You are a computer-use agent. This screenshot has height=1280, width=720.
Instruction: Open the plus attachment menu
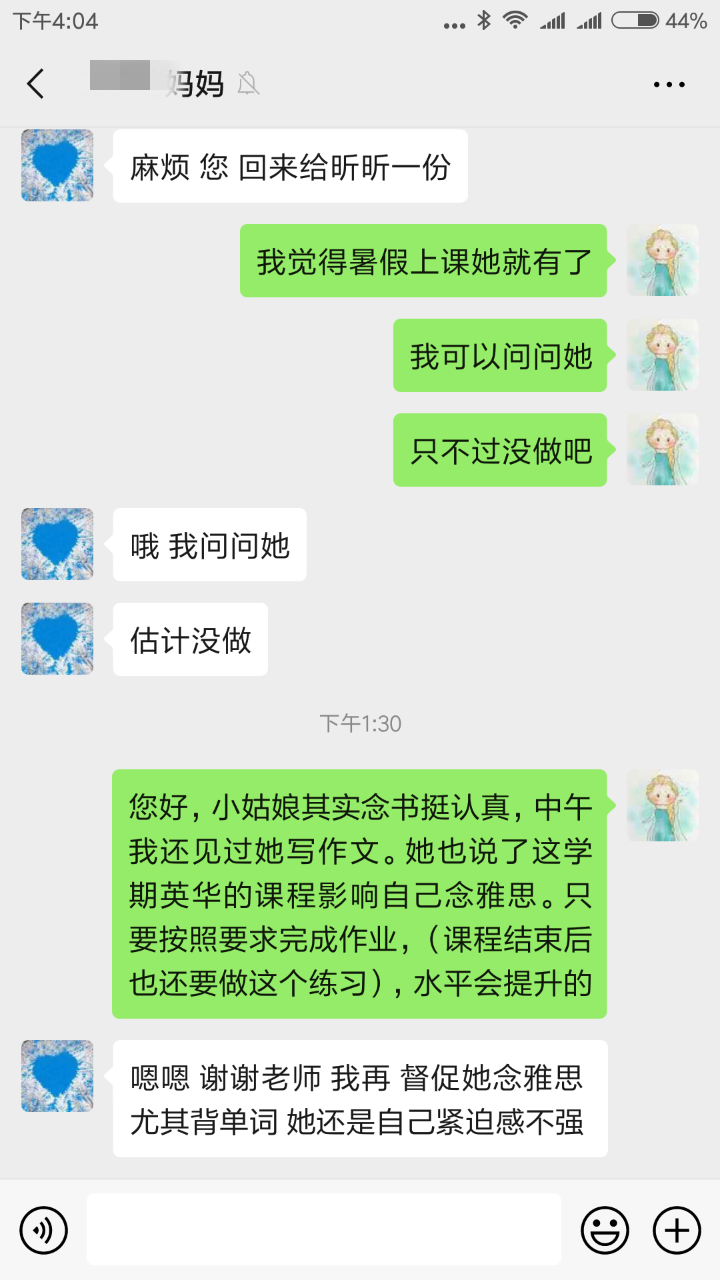(677, 1229)
